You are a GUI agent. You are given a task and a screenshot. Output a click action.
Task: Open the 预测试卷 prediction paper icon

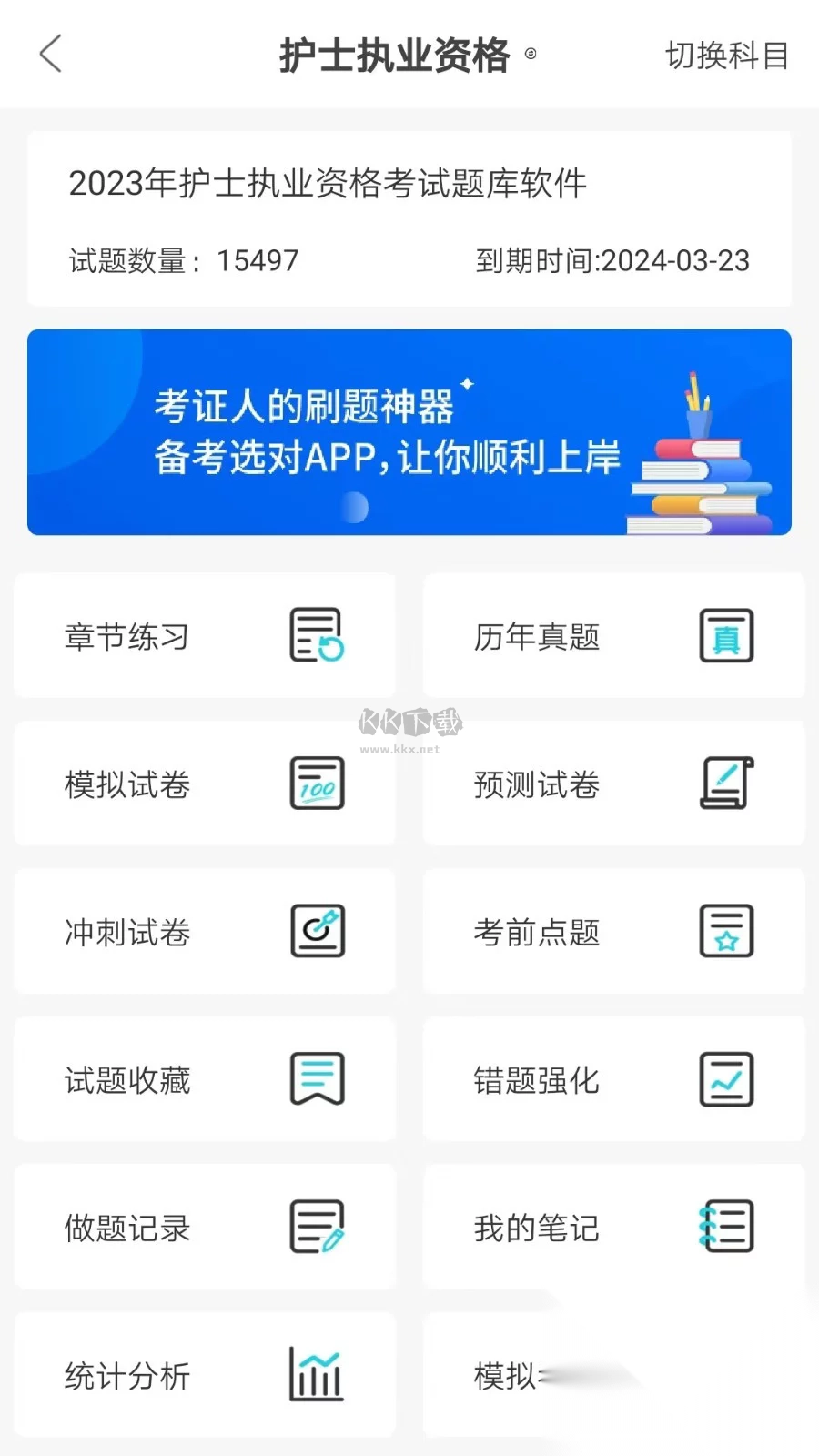pyautogui.click(x=725, y=784)
